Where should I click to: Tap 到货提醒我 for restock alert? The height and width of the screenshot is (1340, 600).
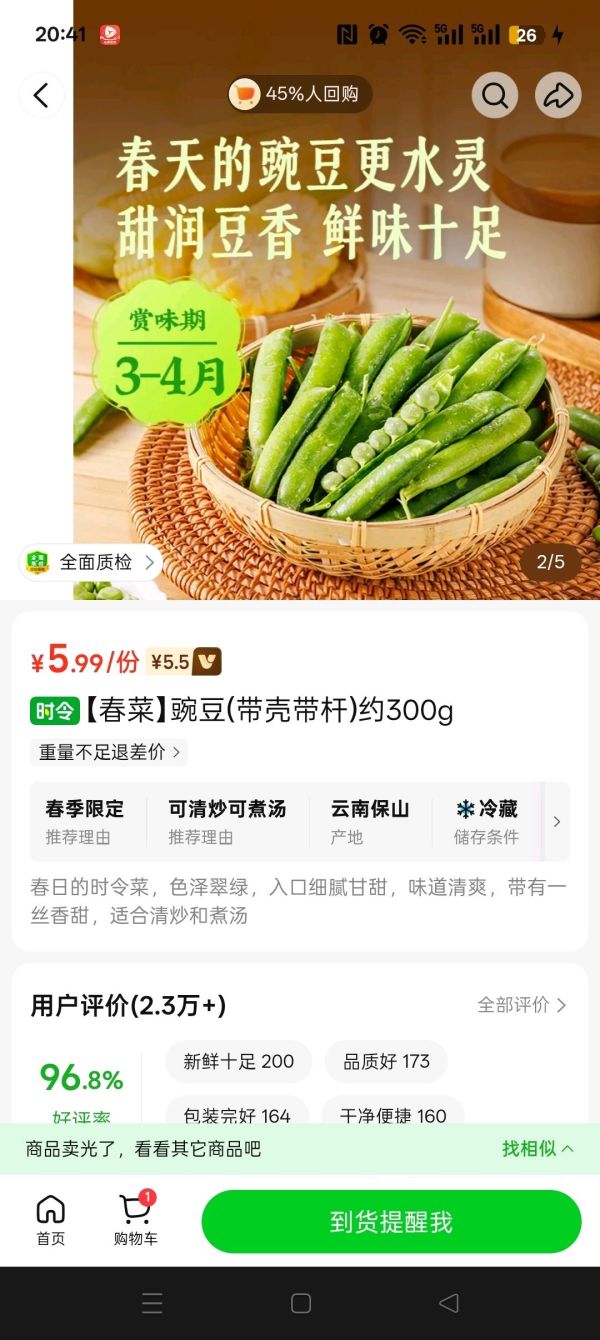pos(391,1221)
